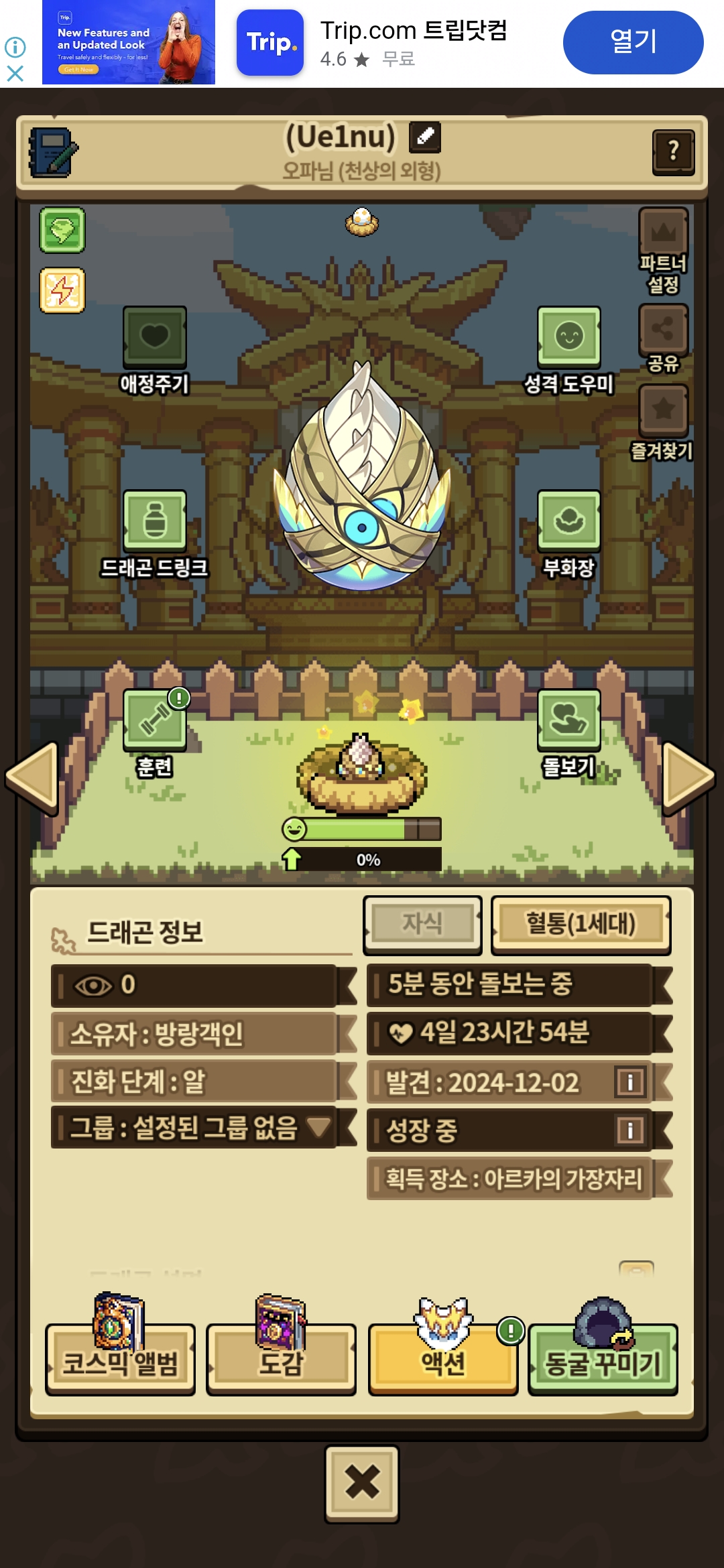724x1568 pixels.
Task: Open 코스믹 앨범
Action: (120, 1360)
